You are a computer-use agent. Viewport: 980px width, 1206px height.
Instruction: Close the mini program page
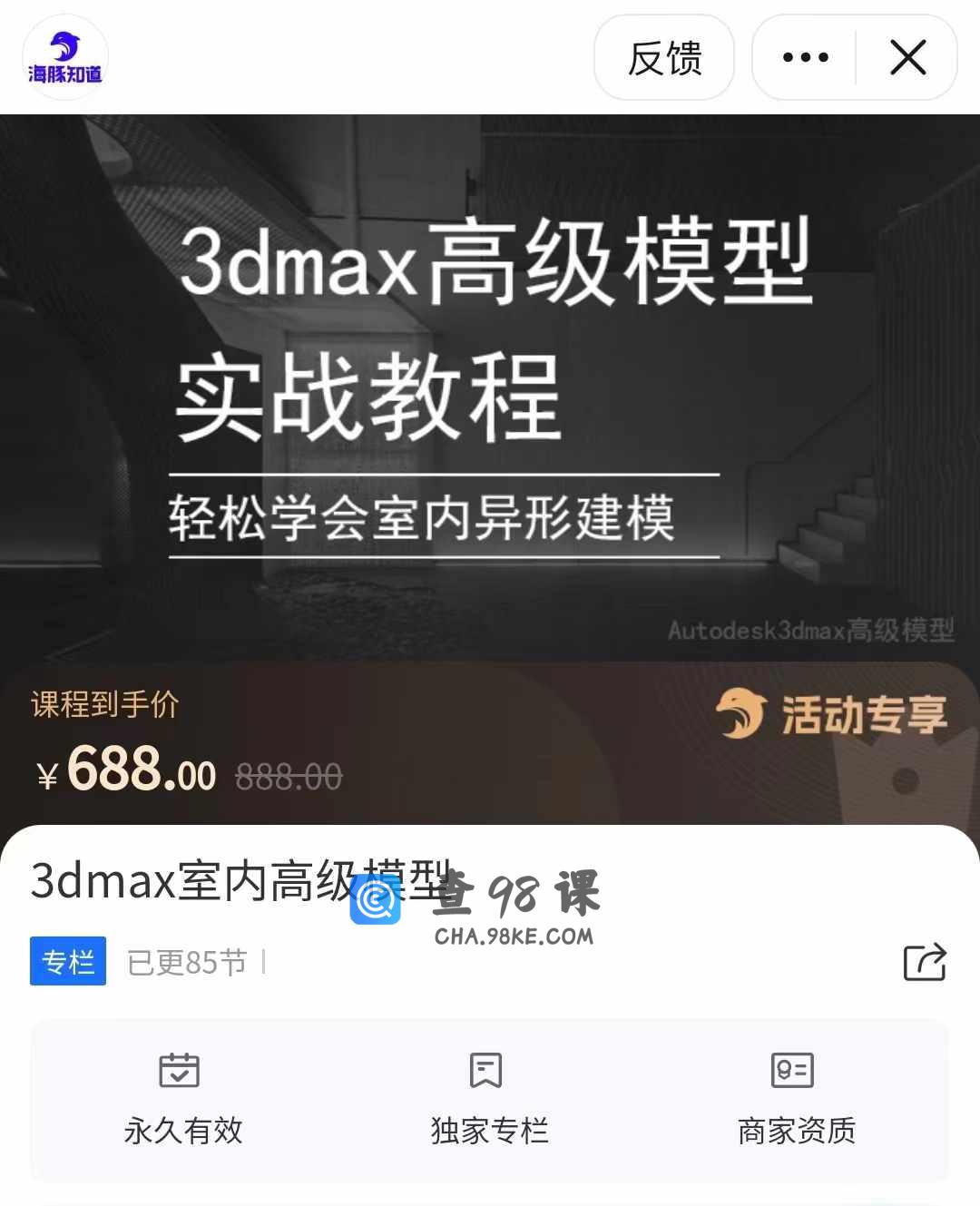pos(907,58)
